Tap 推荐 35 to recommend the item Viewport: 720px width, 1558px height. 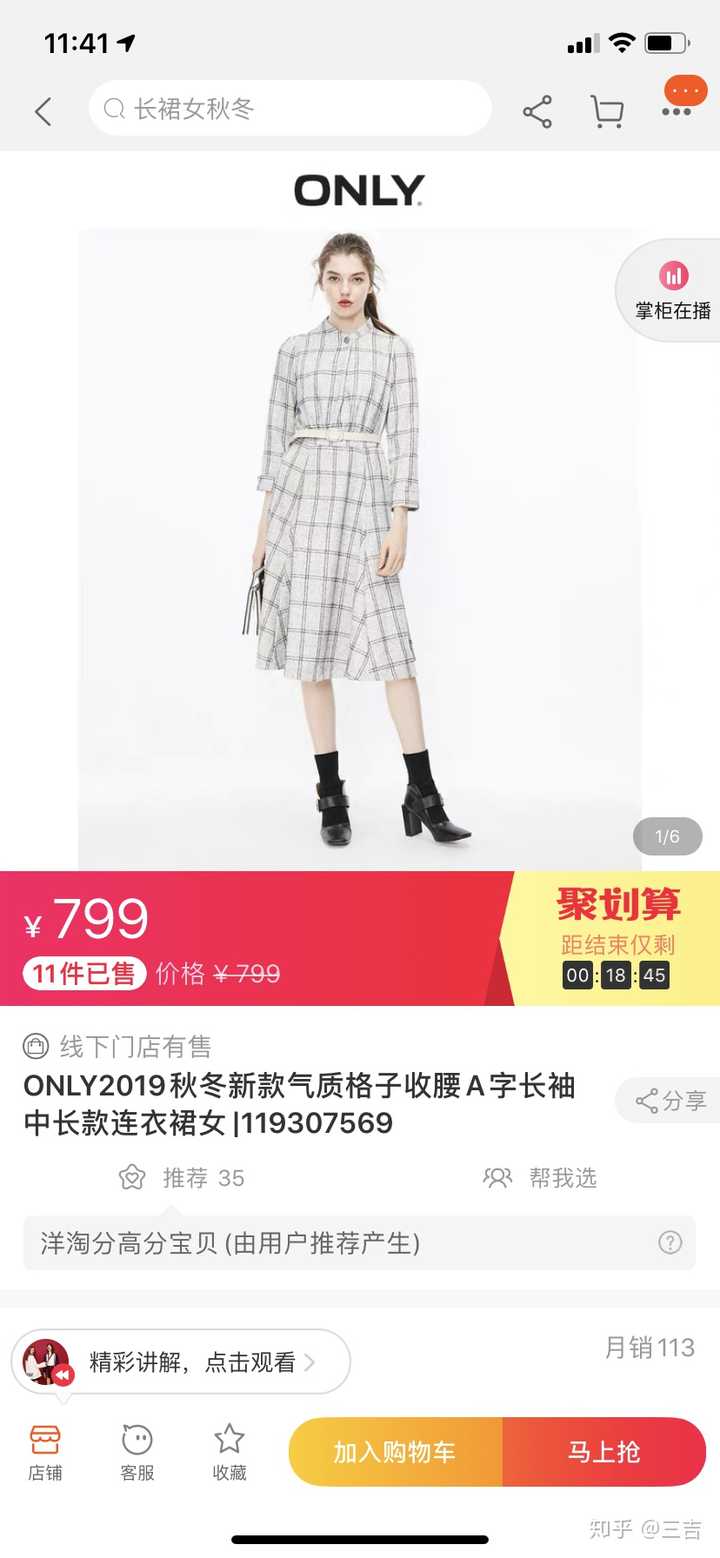(x=182, y=1178)
